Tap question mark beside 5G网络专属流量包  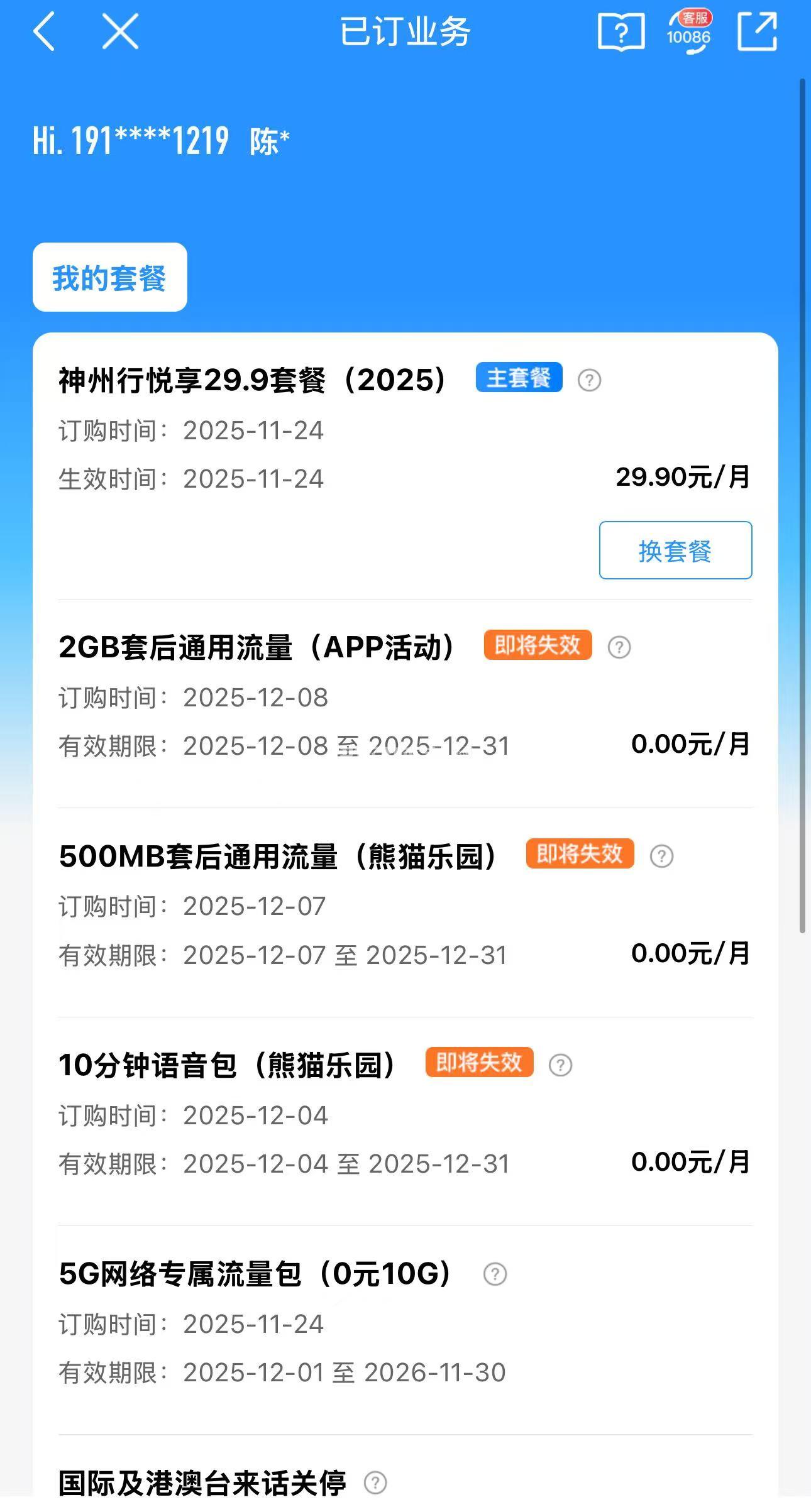point(495,1274)
